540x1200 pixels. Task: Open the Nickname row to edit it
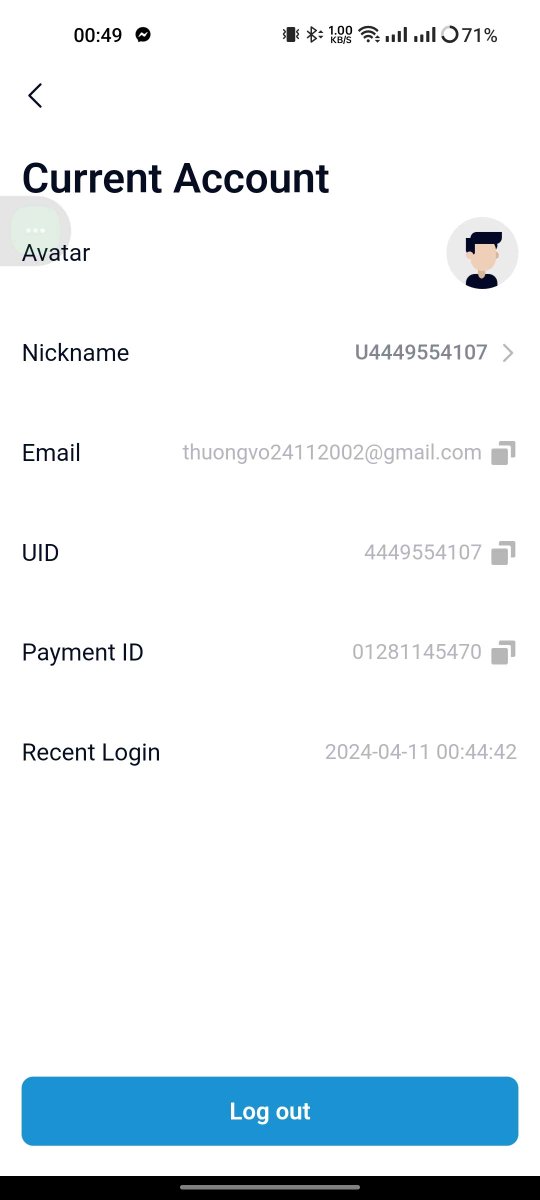pyautogui.click(x=270, y=353)
